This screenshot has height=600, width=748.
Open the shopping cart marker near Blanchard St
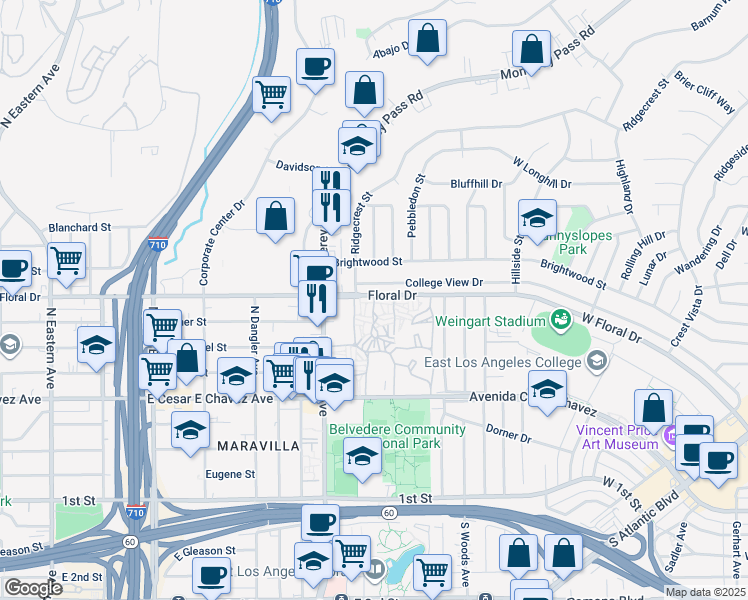pyautogui.click(x=66, y=260)
